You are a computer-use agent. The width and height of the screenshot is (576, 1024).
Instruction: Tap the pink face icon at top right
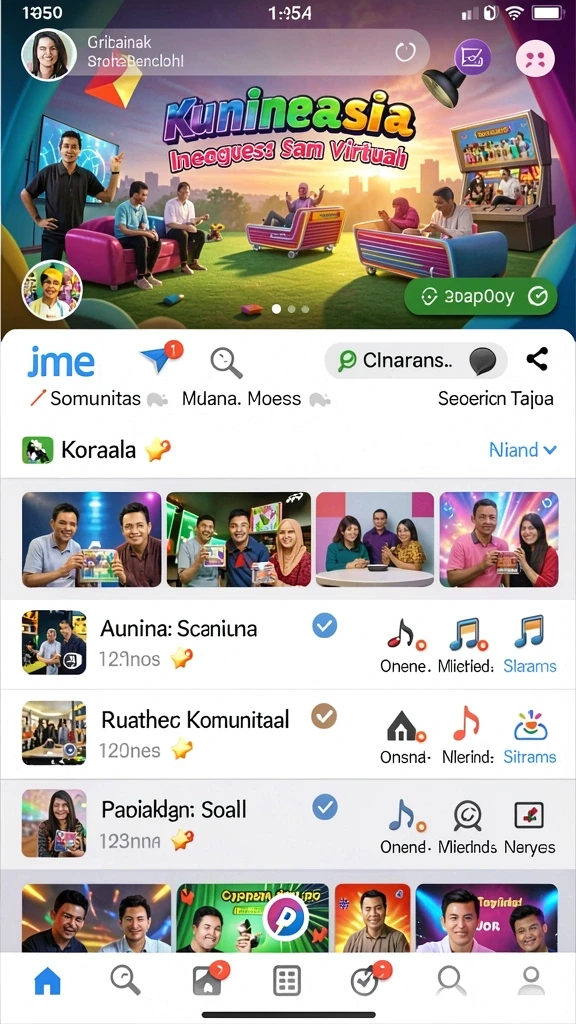[x=536, y=59]
